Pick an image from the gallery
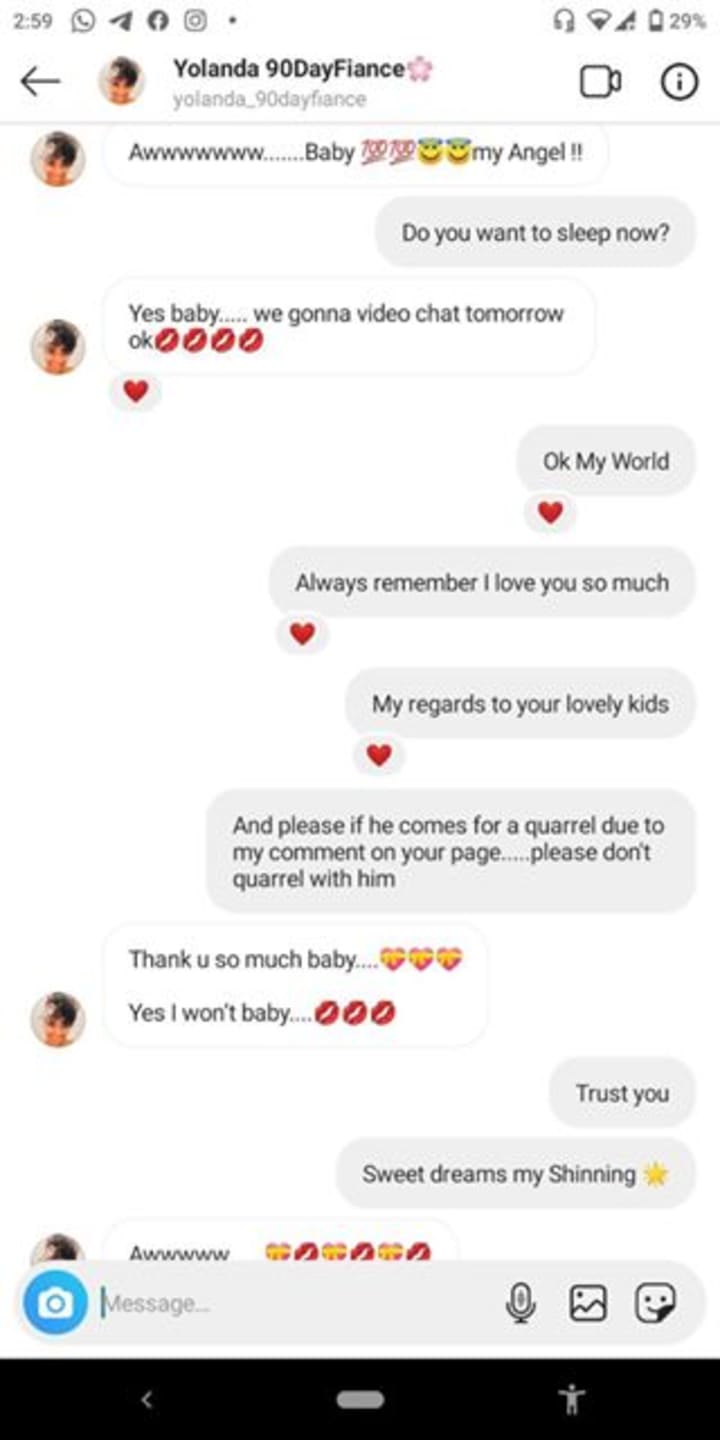720x1440 pixels. tap(588, 1303)
